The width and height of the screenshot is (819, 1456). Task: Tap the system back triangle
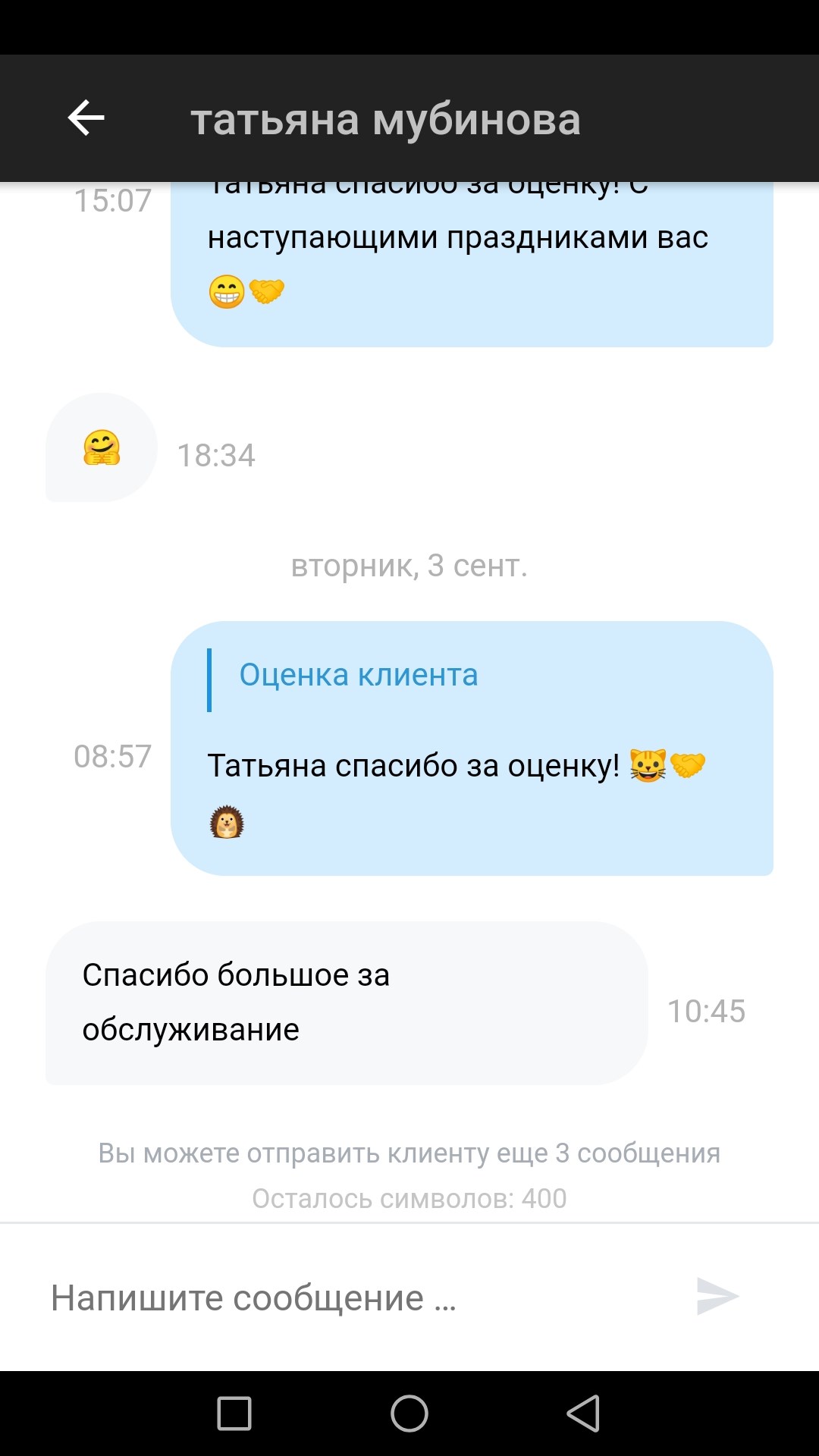tap(583, 1414)
